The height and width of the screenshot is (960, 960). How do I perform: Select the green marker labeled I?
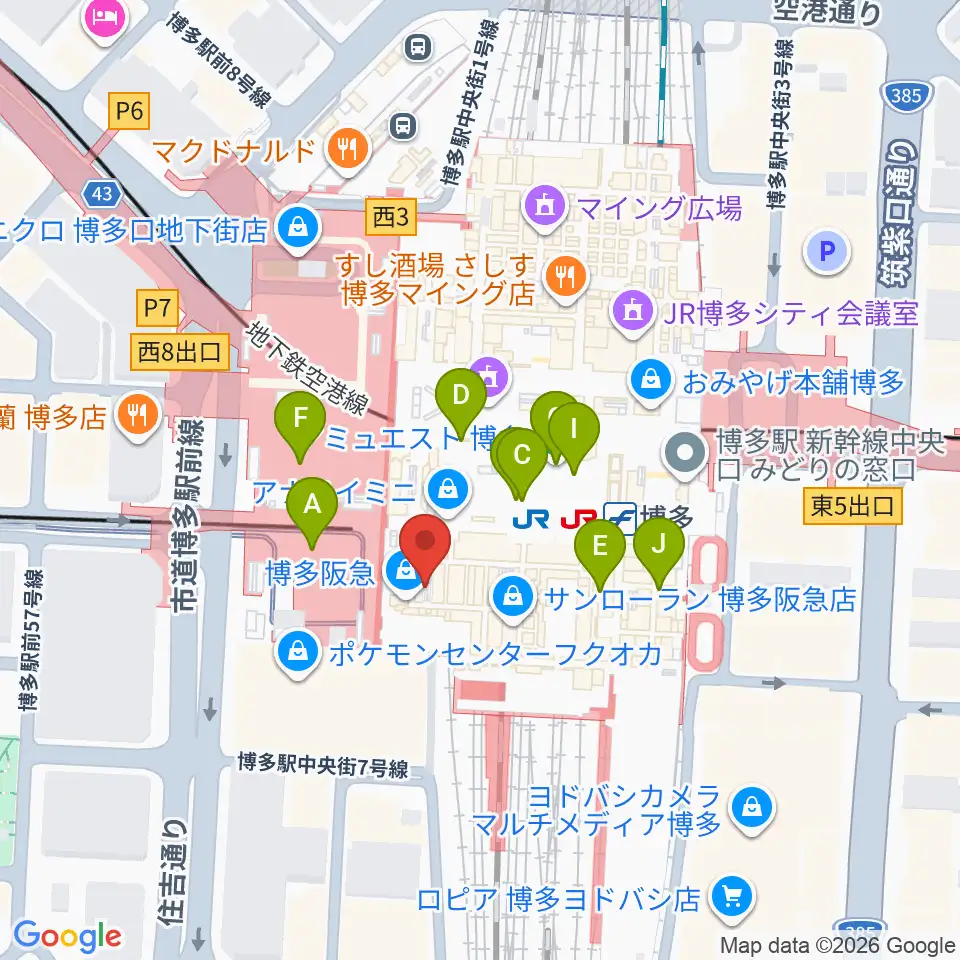[x=574, y=437]
